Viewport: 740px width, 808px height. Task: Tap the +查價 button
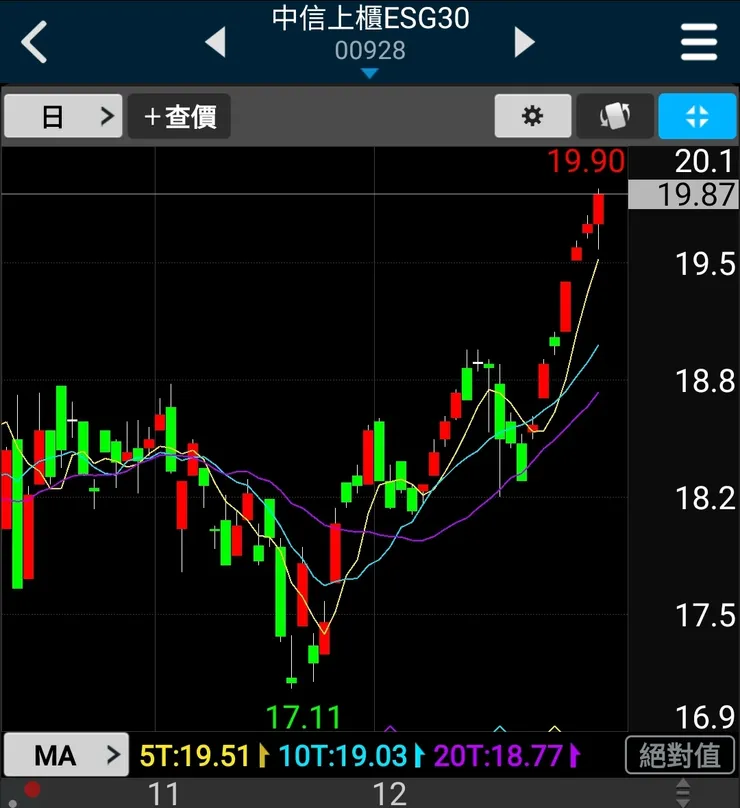click(179, 117)
